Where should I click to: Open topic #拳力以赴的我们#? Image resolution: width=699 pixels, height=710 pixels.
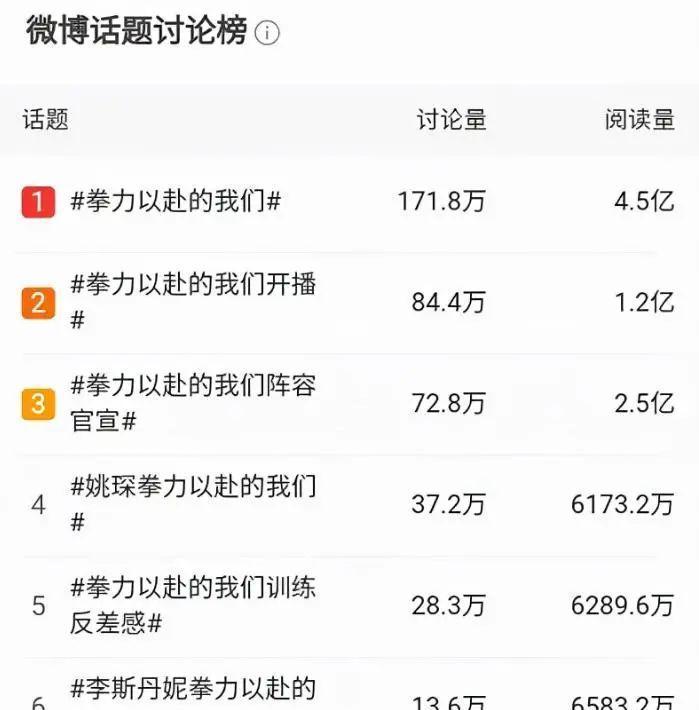176,201
